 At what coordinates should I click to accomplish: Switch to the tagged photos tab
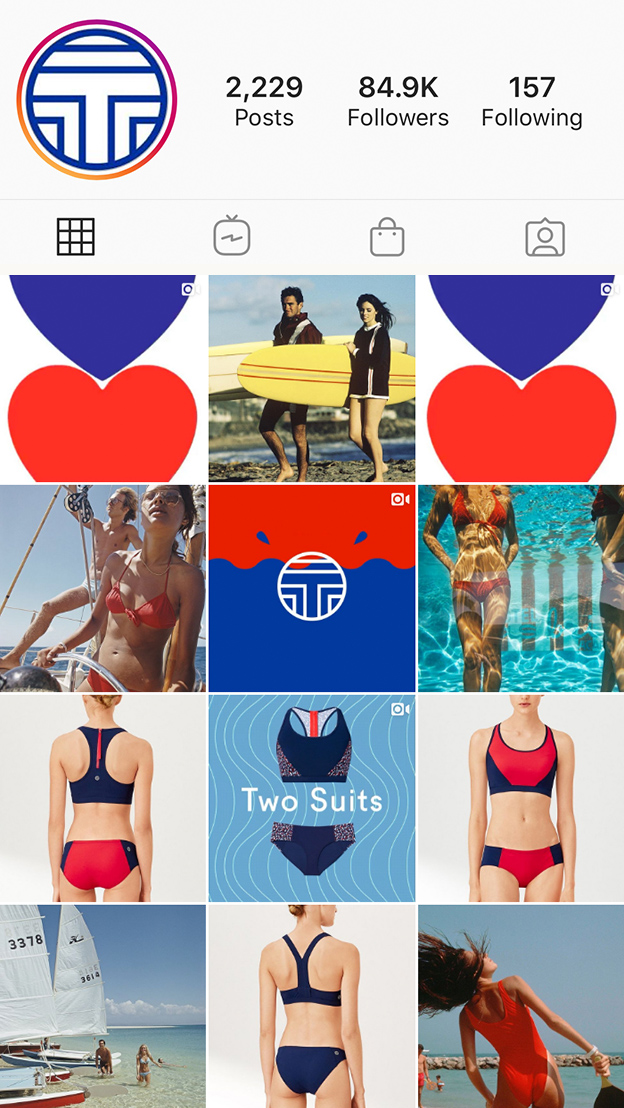(x=545, y=237)
